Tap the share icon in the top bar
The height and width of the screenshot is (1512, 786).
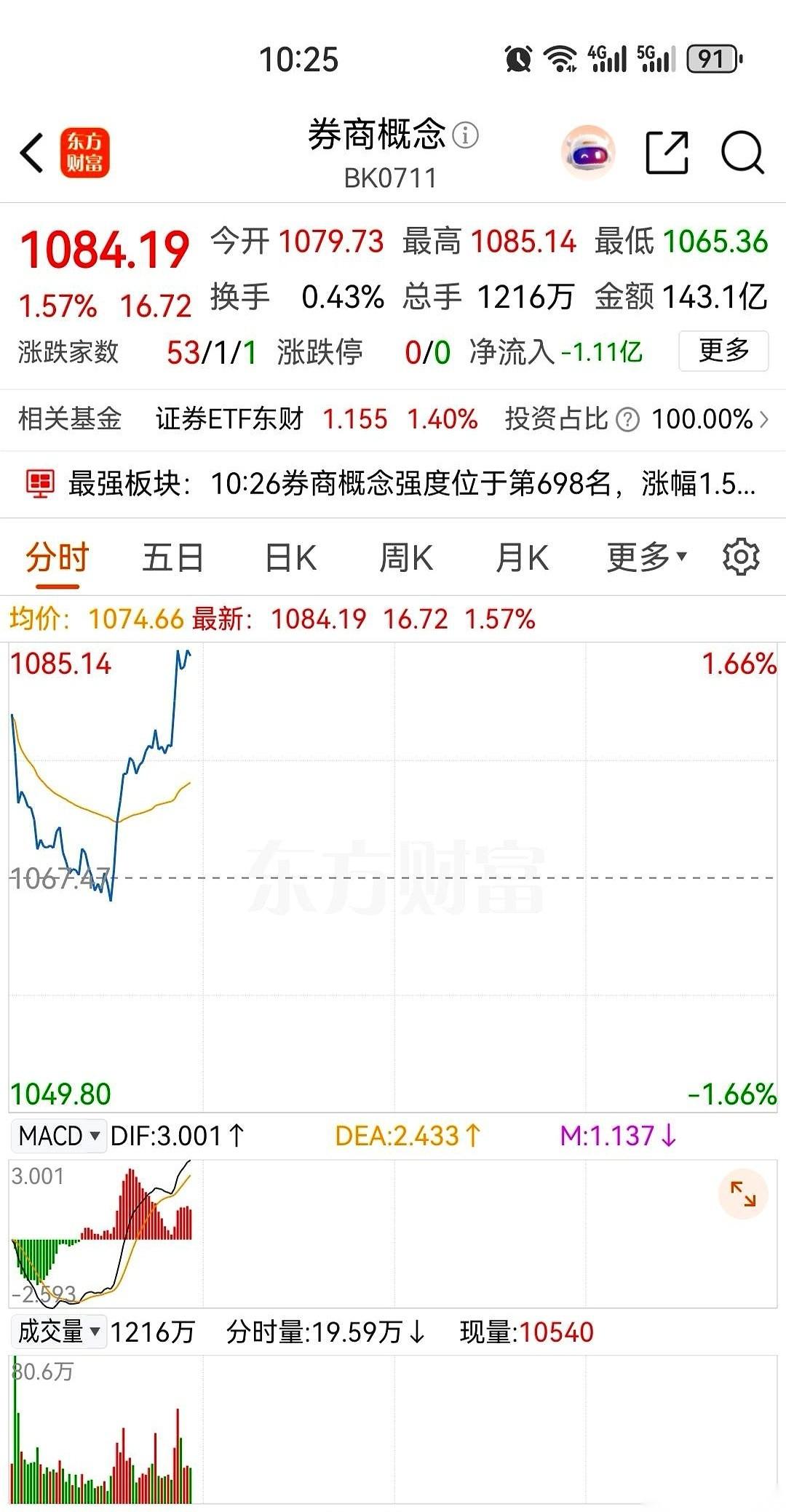(x=667, y=151)
